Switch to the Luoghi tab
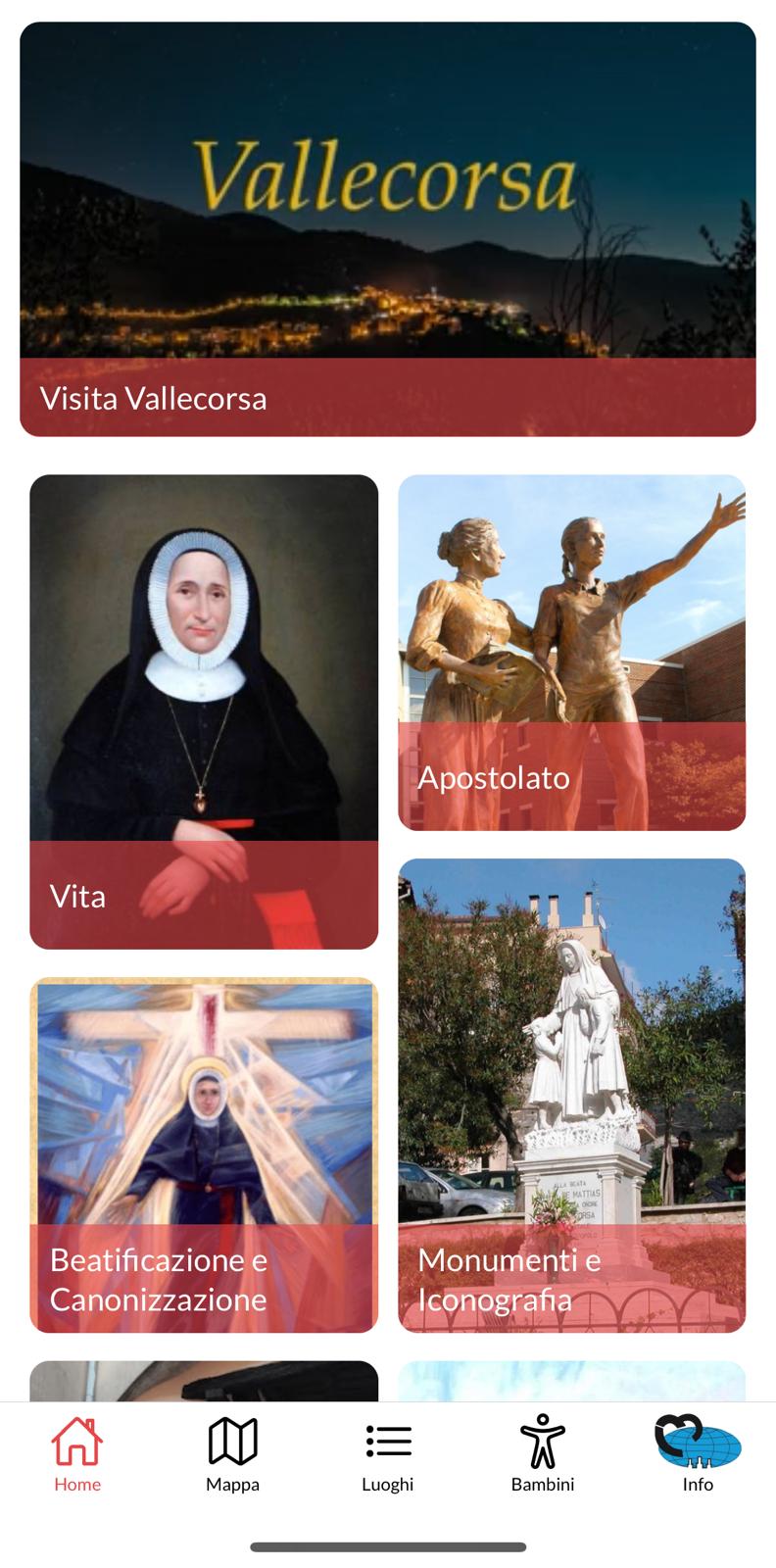Screen dimensions: 776x1568 click(388, 1455)
